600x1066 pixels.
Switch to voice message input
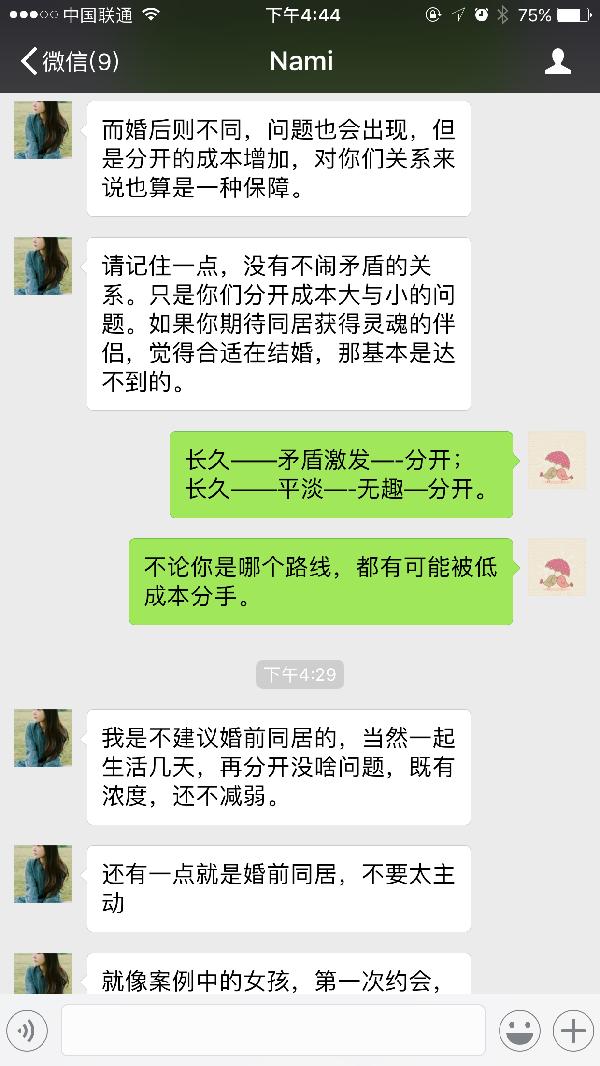[x=26, y=1030]
